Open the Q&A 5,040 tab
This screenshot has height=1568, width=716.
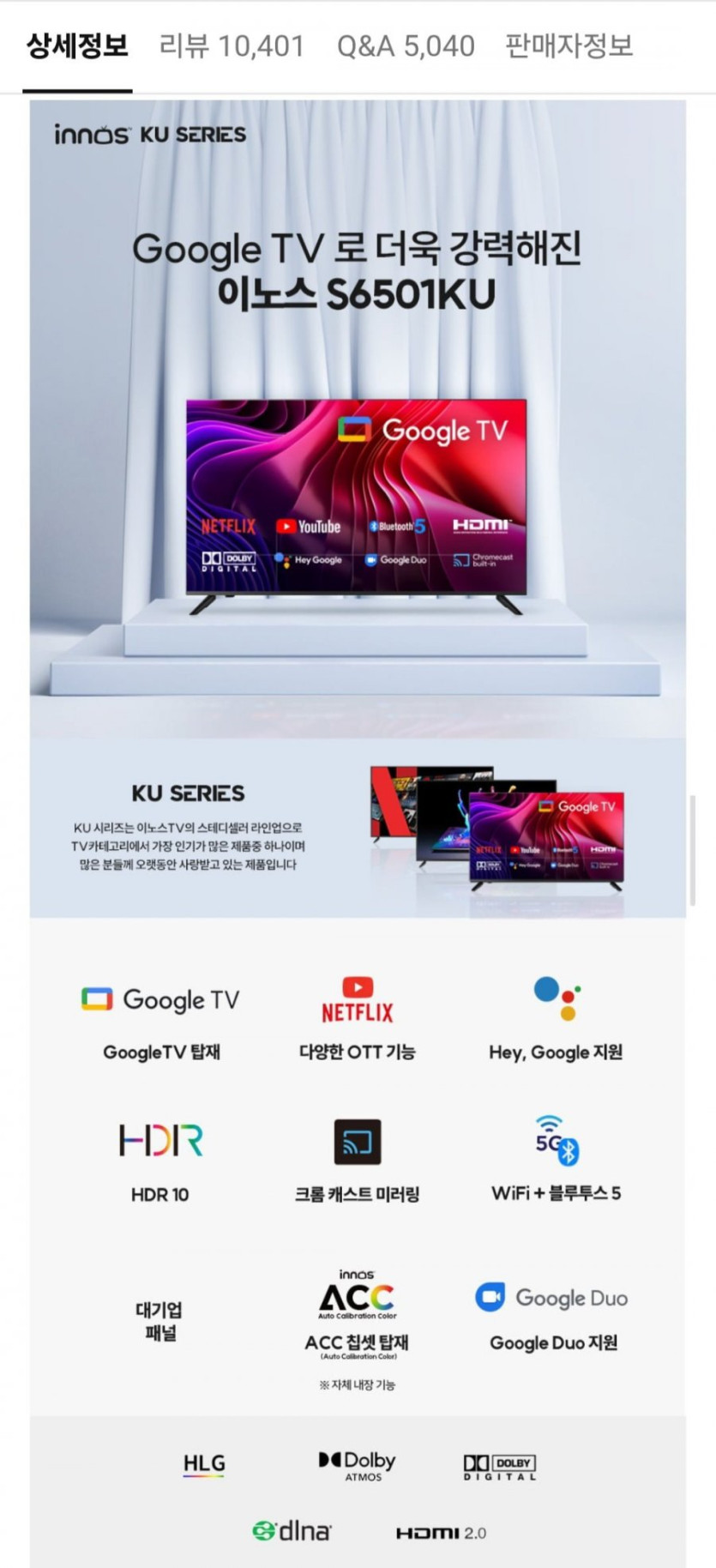coord(405,46)
